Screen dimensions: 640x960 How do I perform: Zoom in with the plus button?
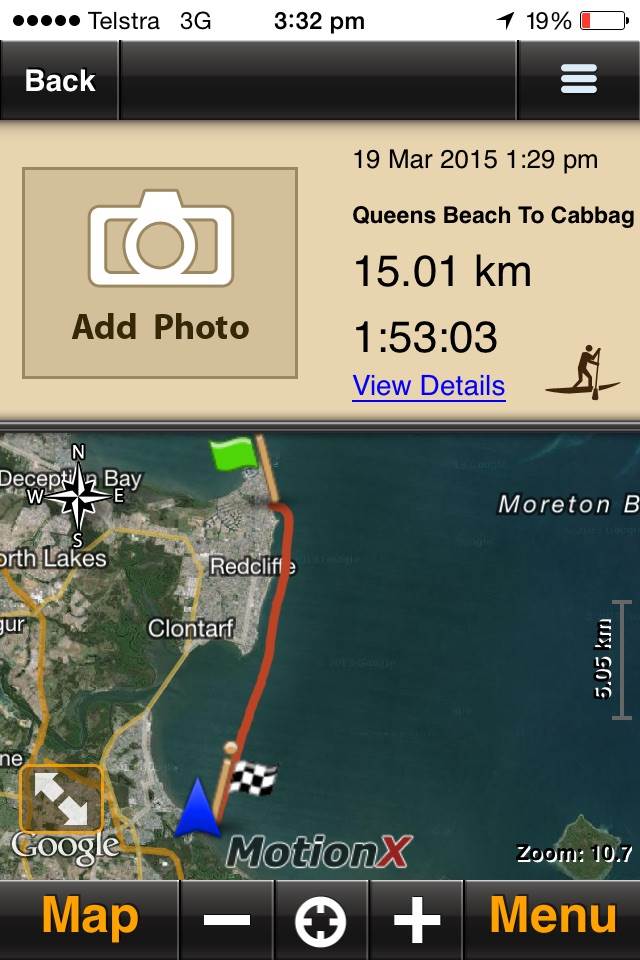click(x=416, y=919)
